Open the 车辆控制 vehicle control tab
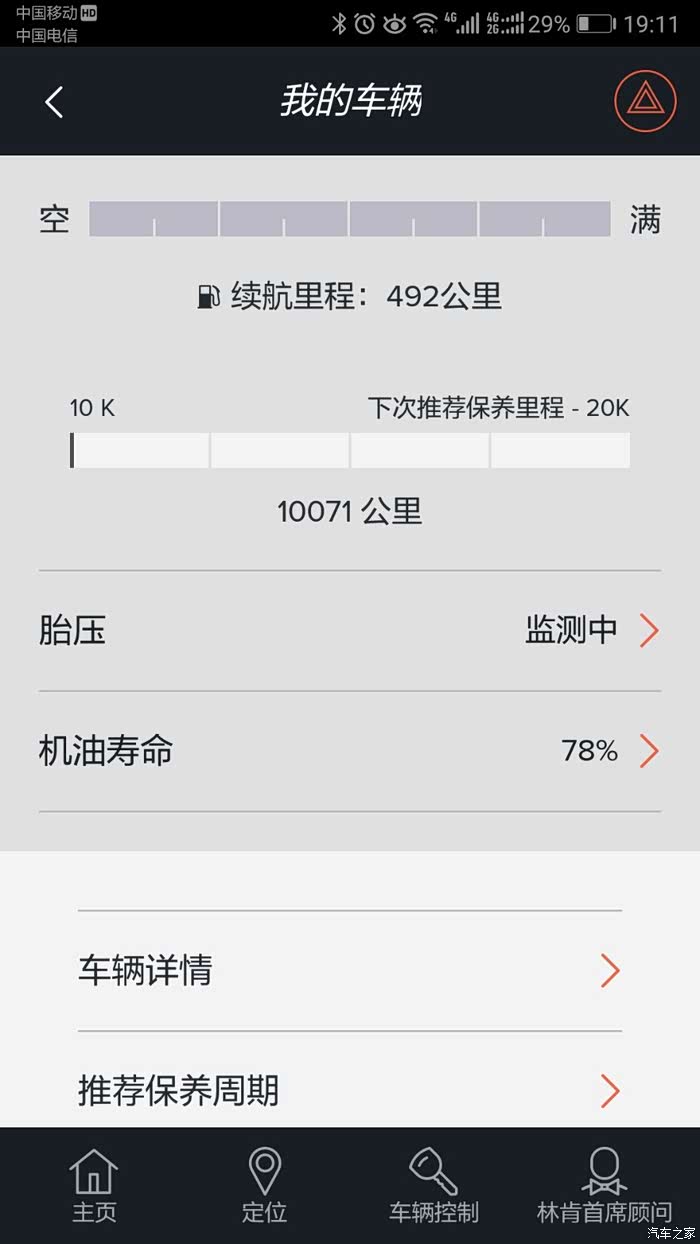700x1244 pixels. (434, 1186)
